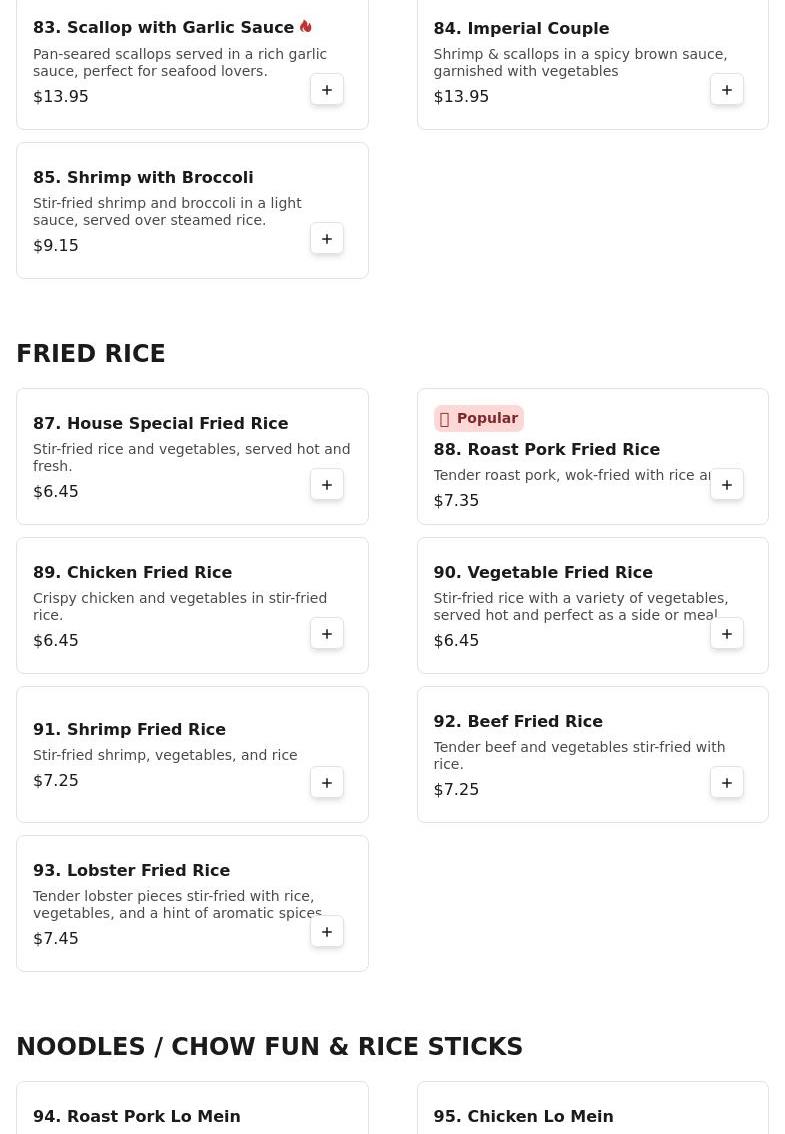Add Shrimp Fried Rice to order

327,783
